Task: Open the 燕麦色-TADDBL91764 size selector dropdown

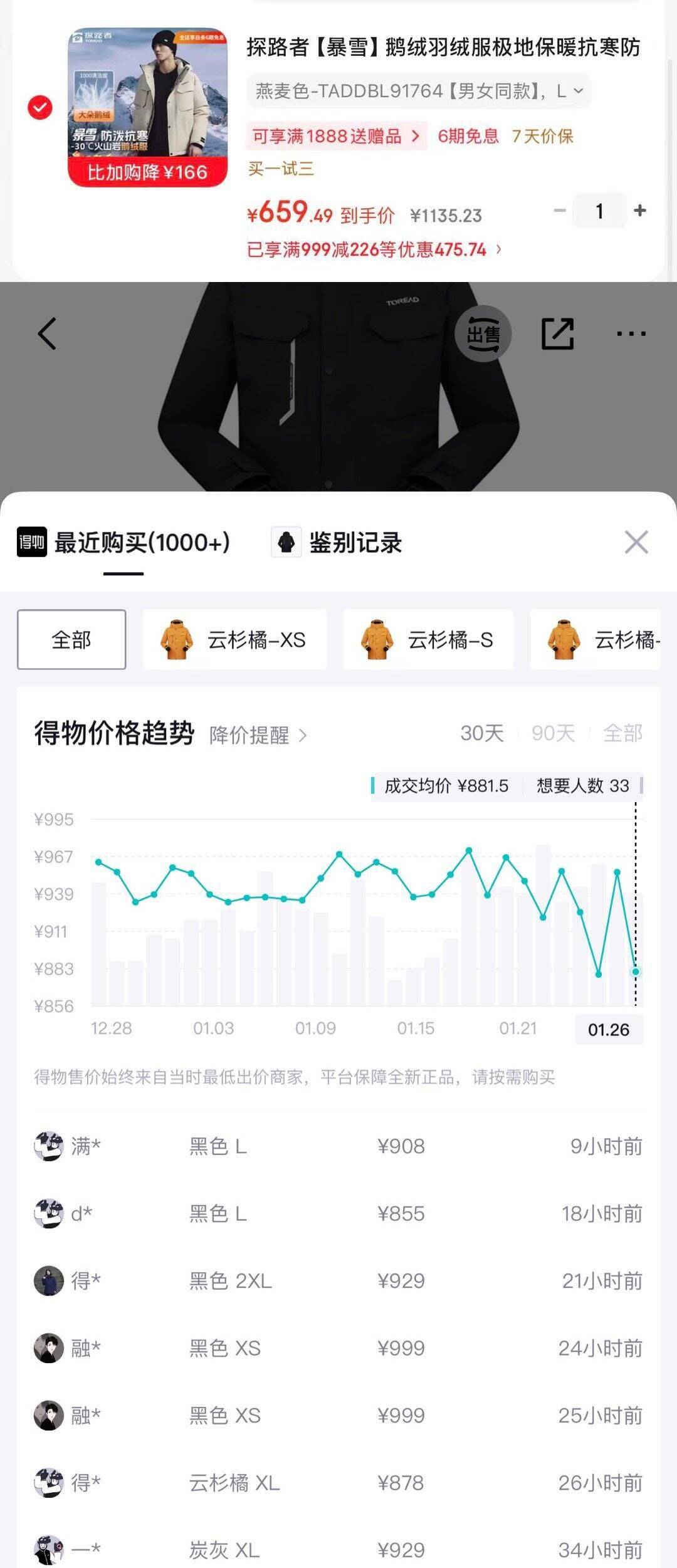Action: click(x=419, y=92)
